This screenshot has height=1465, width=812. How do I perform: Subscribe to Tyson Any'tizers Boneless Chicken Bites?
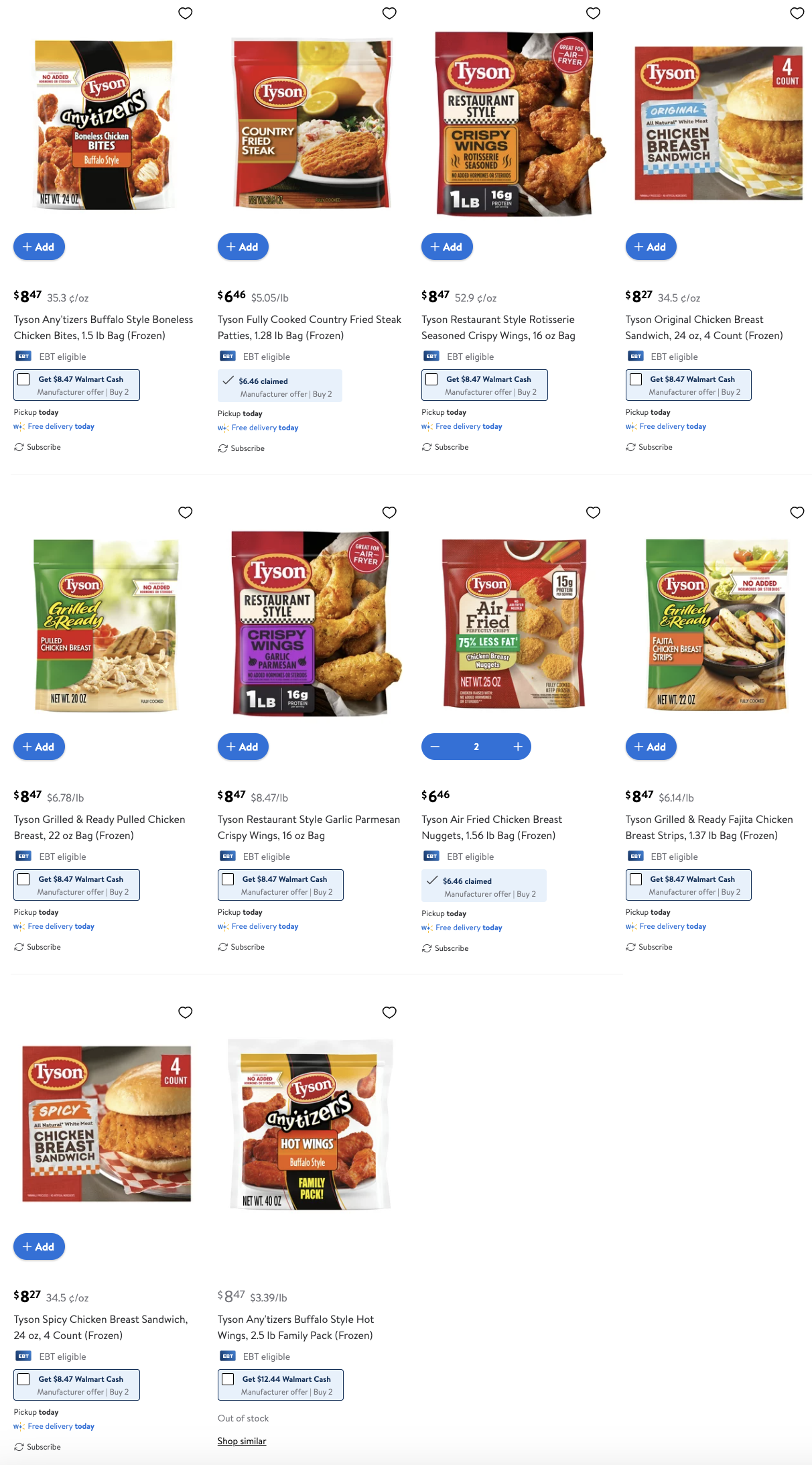pos(38,447)
